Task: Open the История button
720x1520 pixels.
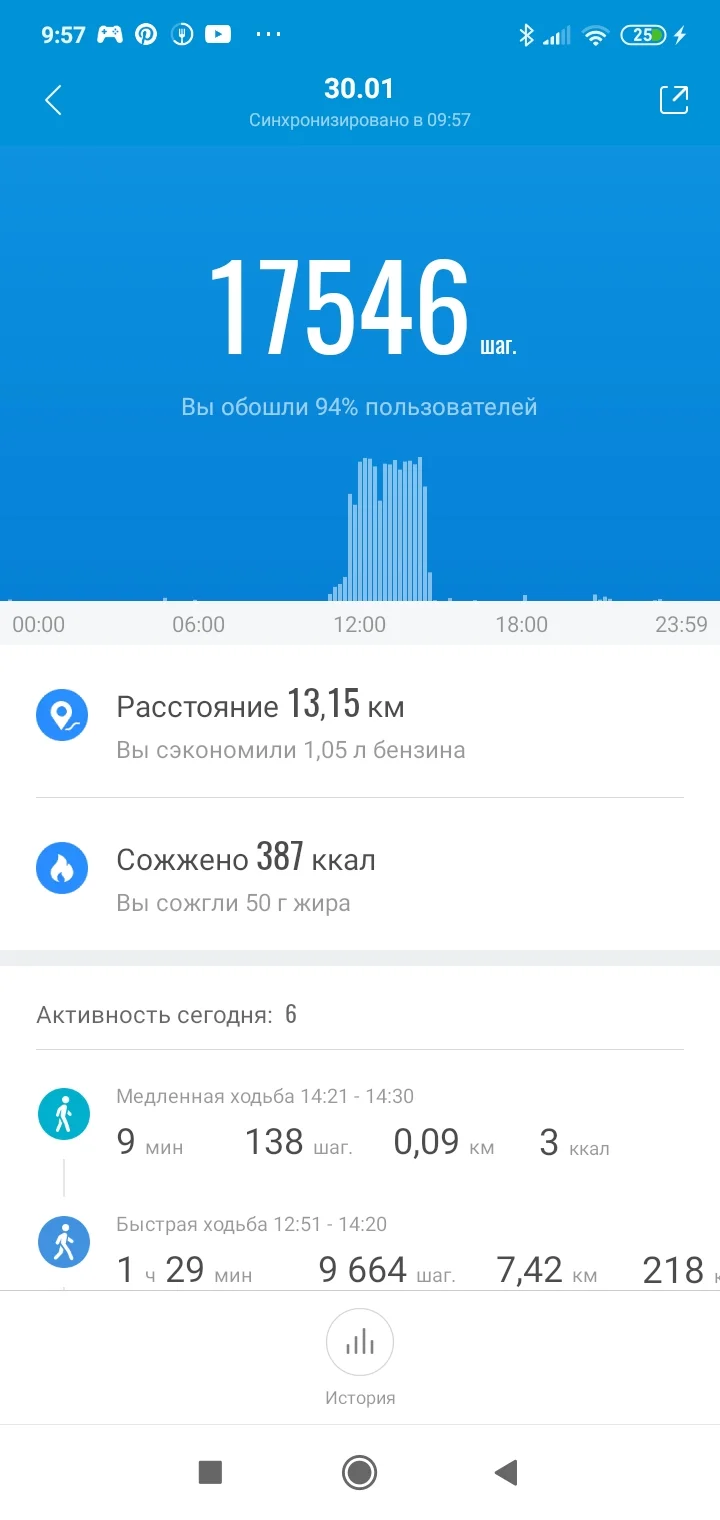Action: (360, 1355)
